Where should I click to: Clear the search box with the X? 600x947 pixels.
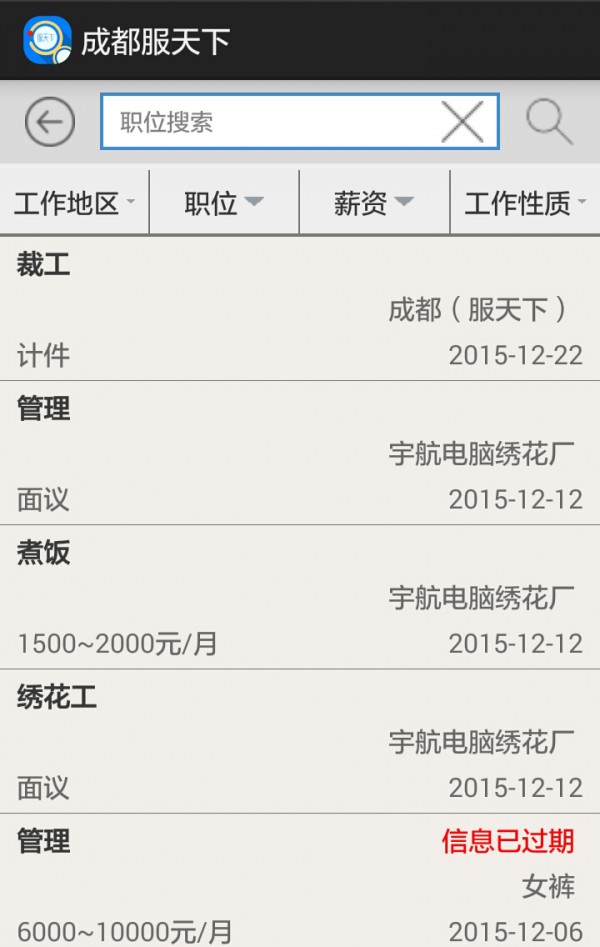462,123
